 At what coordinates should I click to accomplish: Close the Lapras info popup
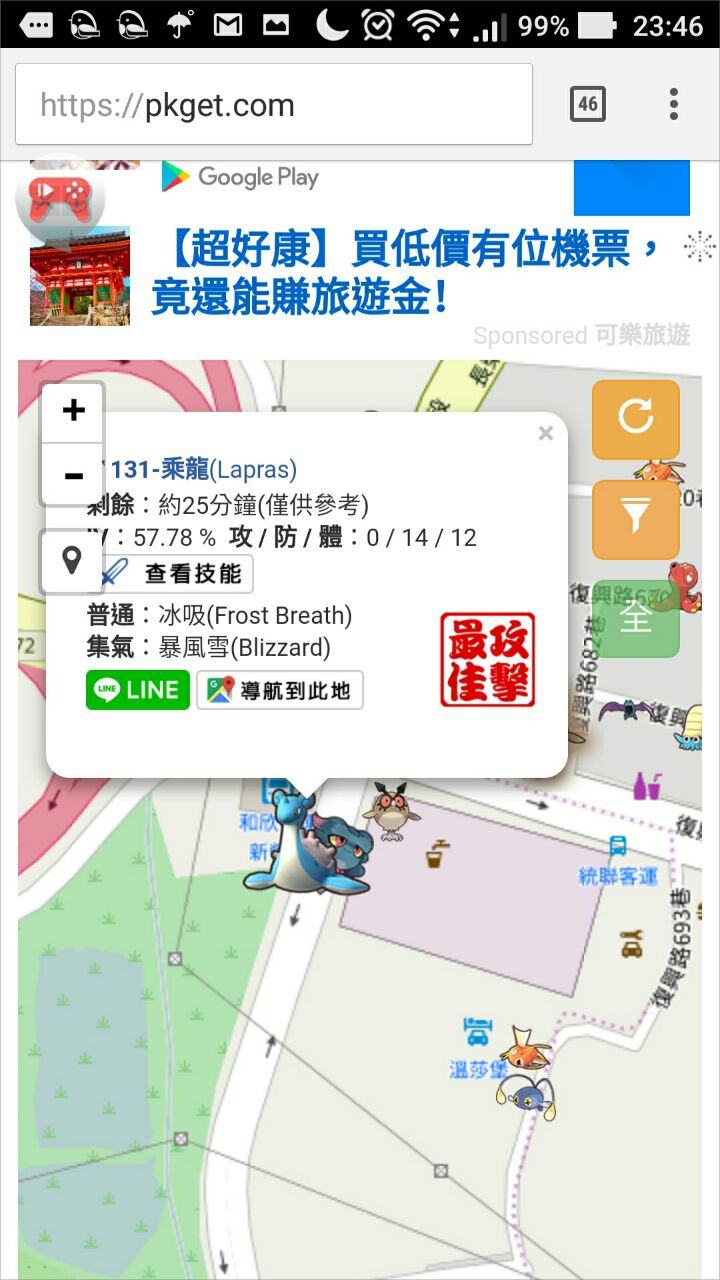(x=545, y=434)
